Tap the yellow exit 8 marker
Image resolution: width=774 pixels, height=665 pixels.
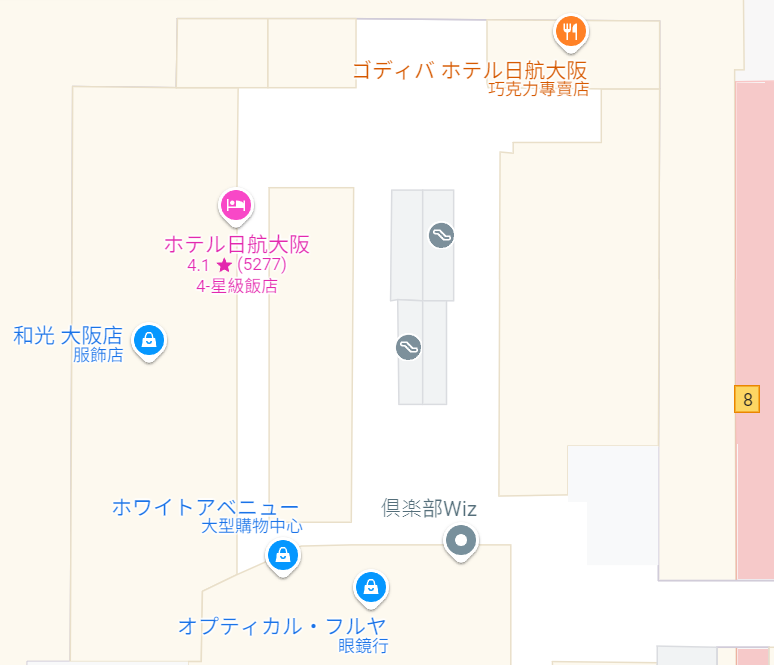pos(747,399)
